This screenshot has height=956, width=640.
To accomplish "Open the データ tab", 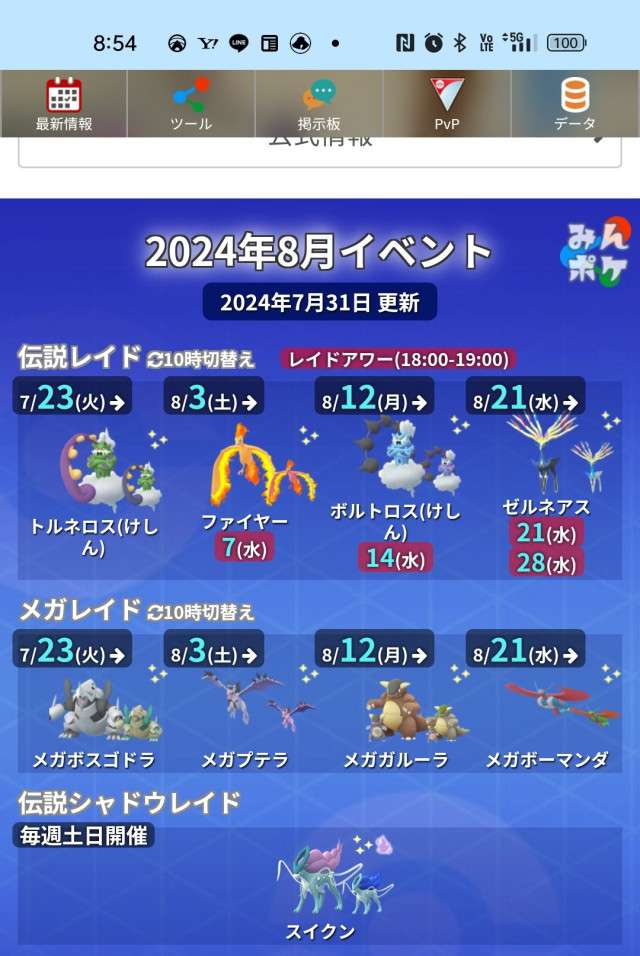I will 575,104.
